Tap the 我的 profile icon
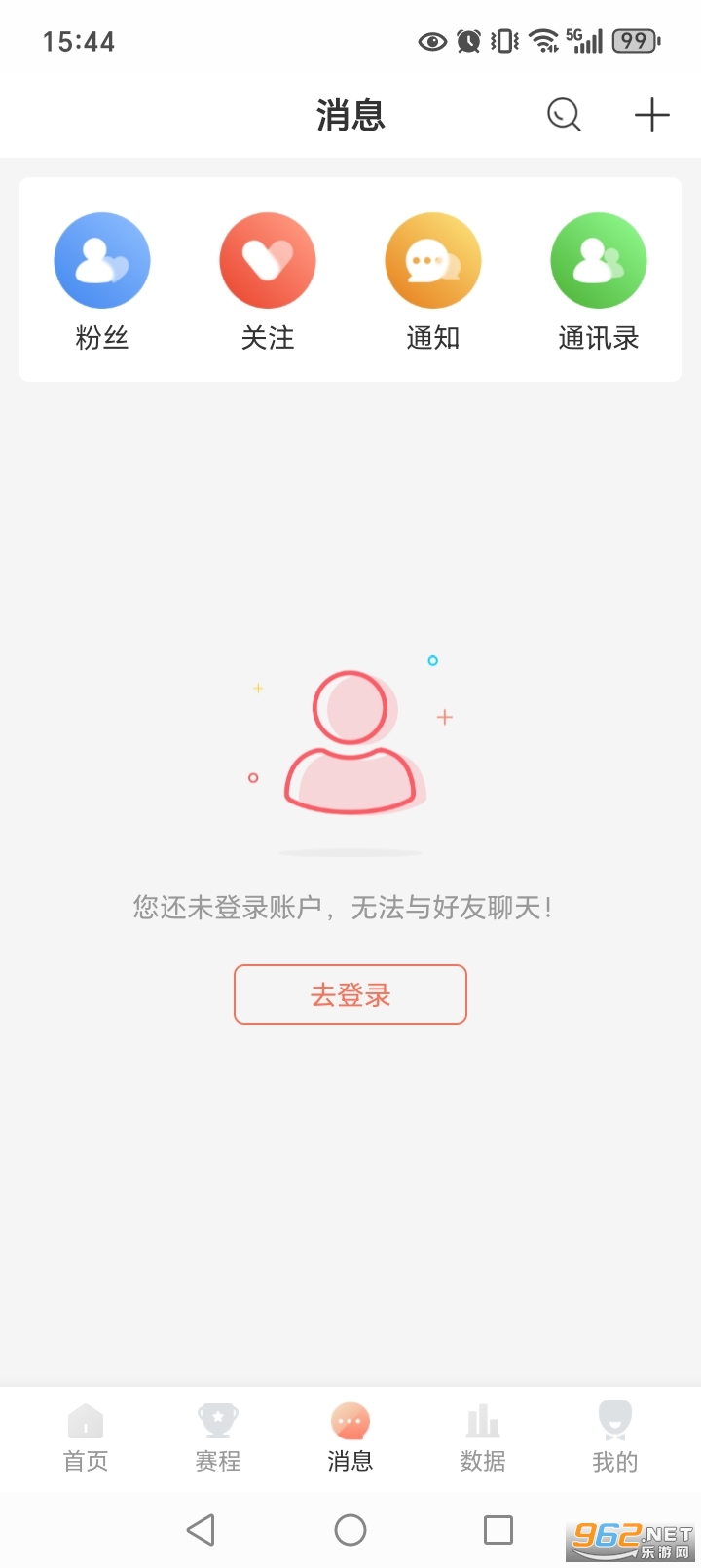701x1568 pixels. pos(614,1425)
